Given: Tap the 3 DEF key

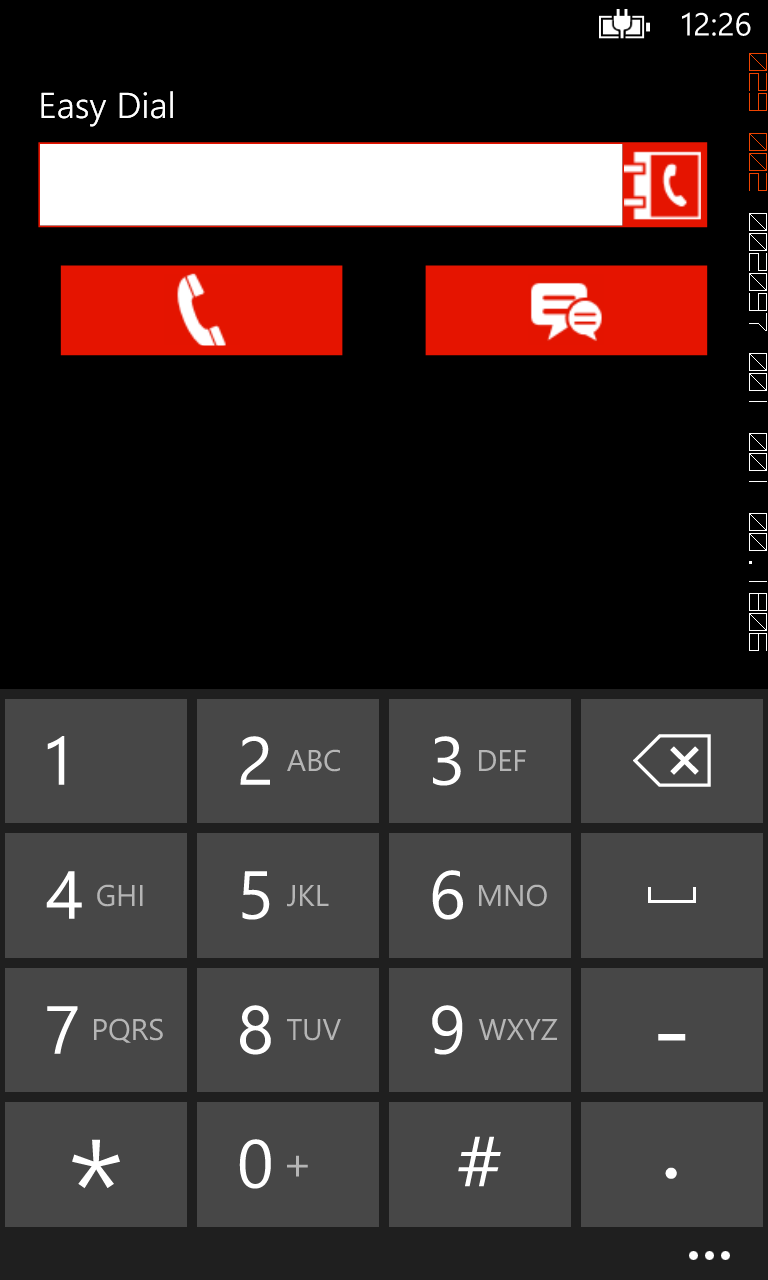Looking at the screenshot, I should coord(480,761).
